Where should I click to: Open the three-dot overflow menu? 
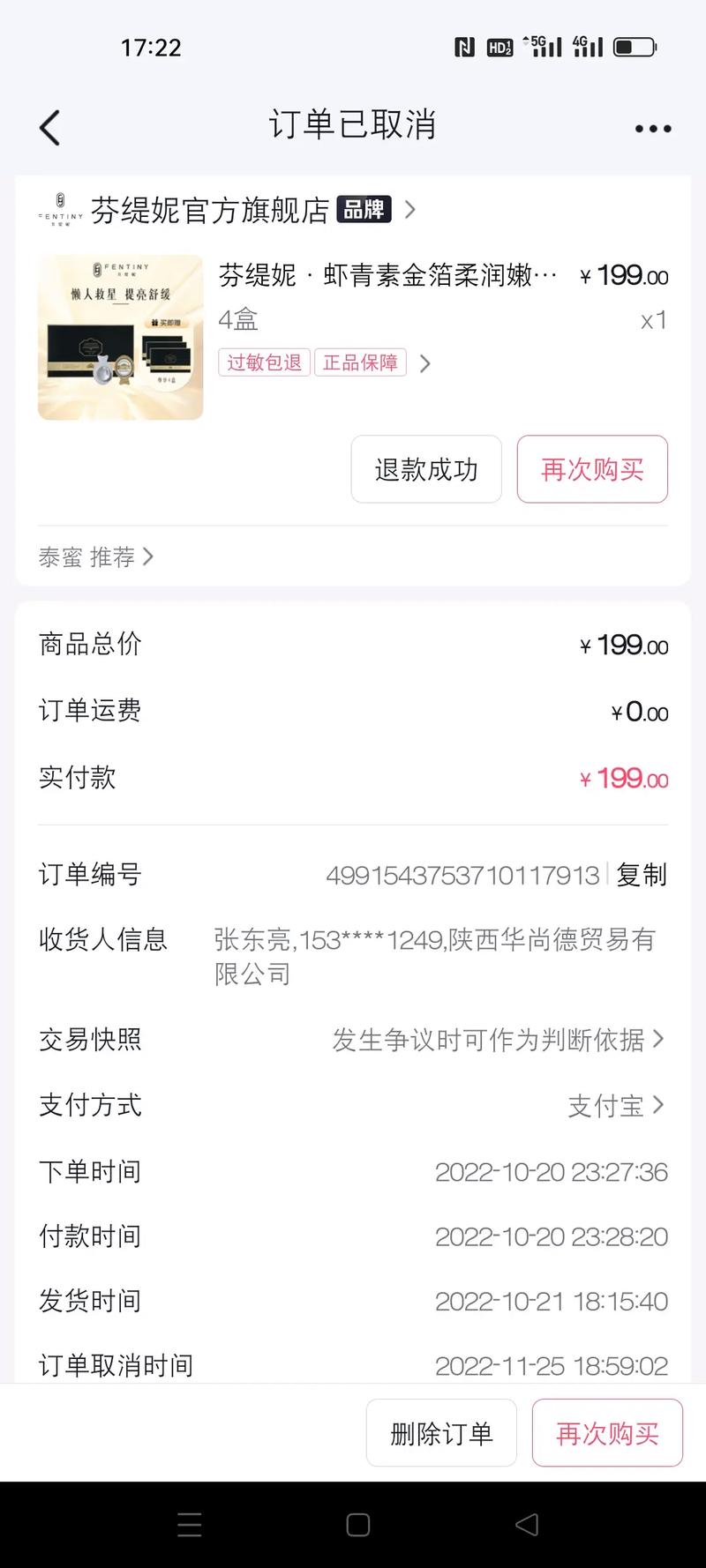point(653,129)
